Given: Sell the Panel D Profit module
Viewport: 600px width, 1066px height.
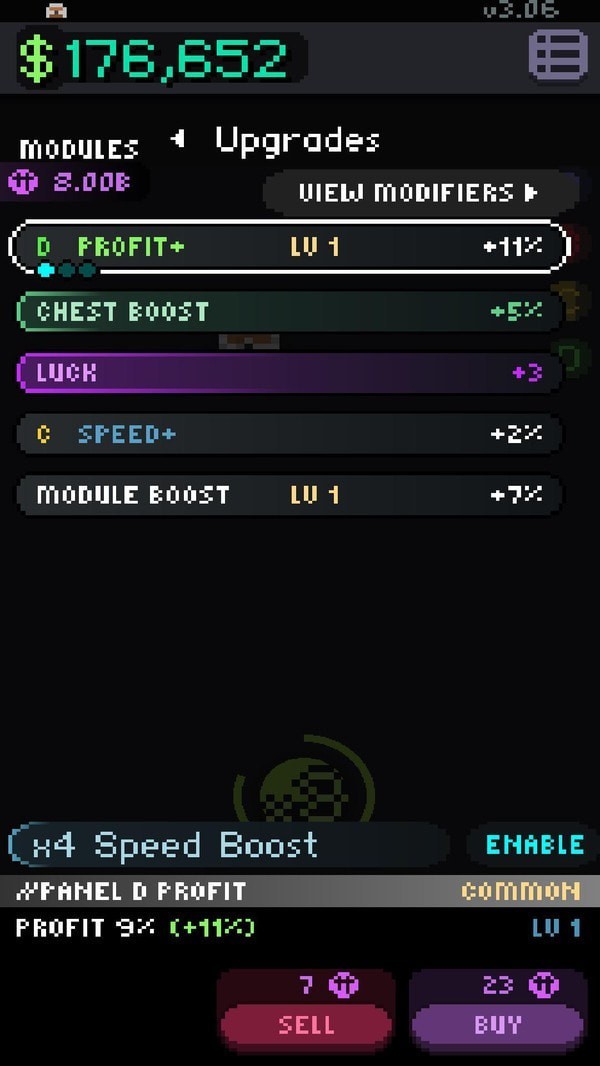Looking at the screenshot, I should [306, 1024].
